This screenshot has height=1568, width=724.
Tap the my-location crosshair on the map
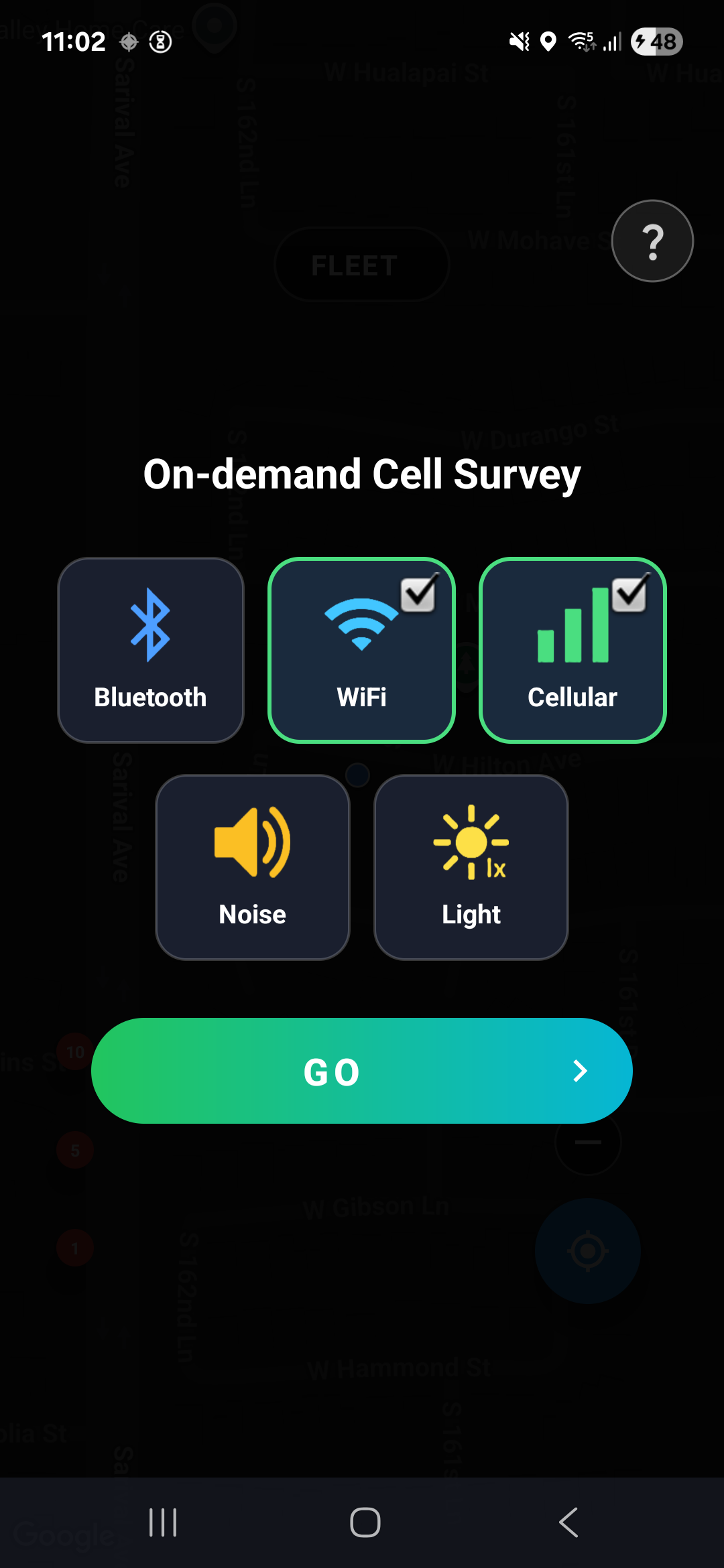[587, 1250]
